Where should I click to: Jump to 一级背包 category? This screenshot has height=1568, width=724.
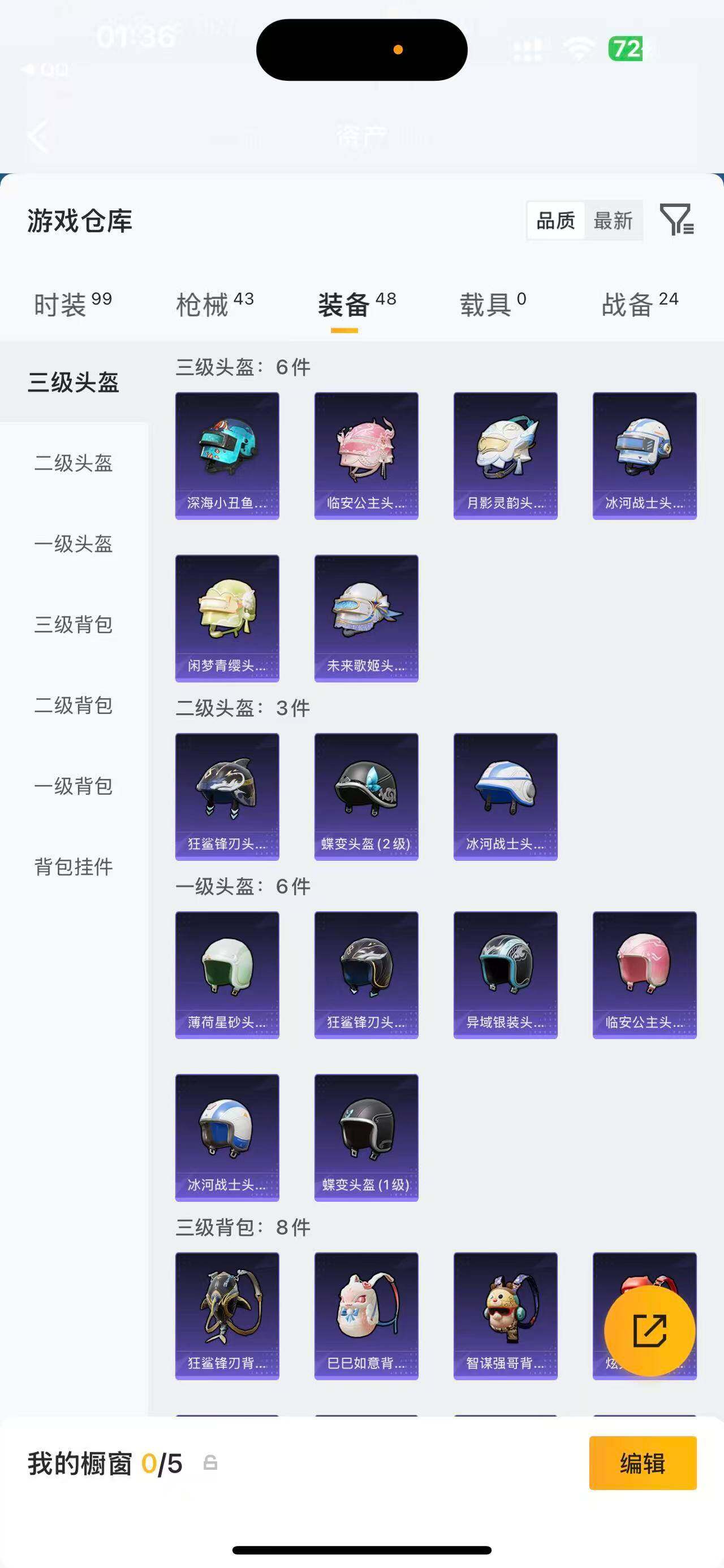73,786
